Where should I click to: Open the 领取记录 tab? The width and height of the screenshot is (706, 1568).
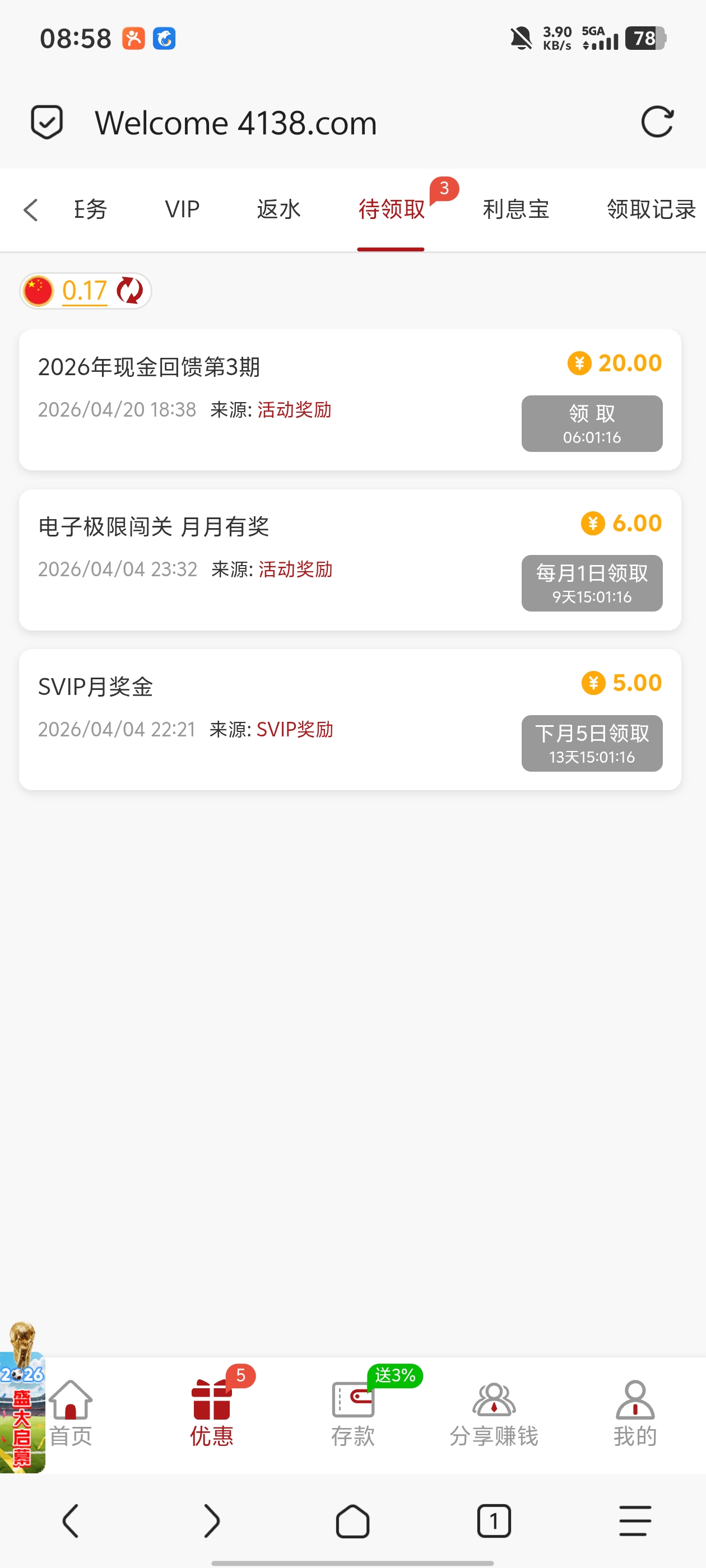[651, 209]
